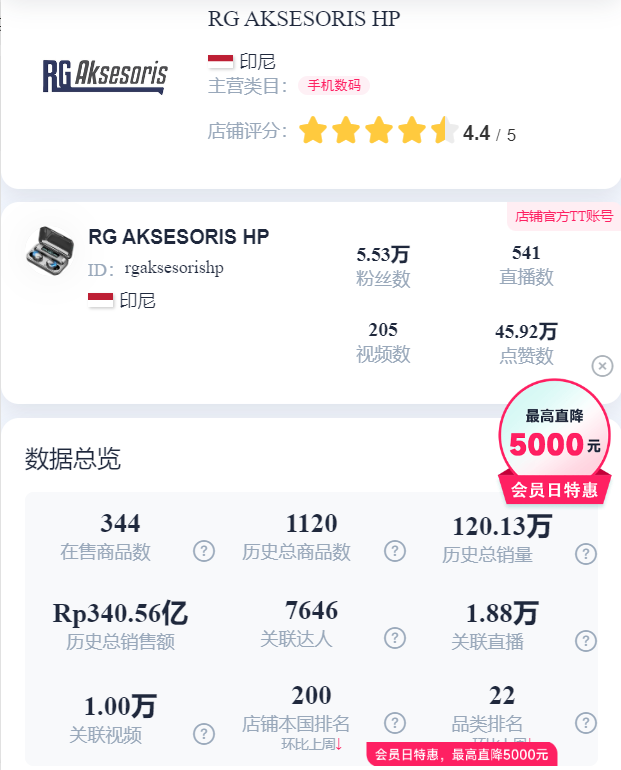Close the floating 5000元 promo badge
Viewport: 621px width, 770px height.
coord(602,366)
